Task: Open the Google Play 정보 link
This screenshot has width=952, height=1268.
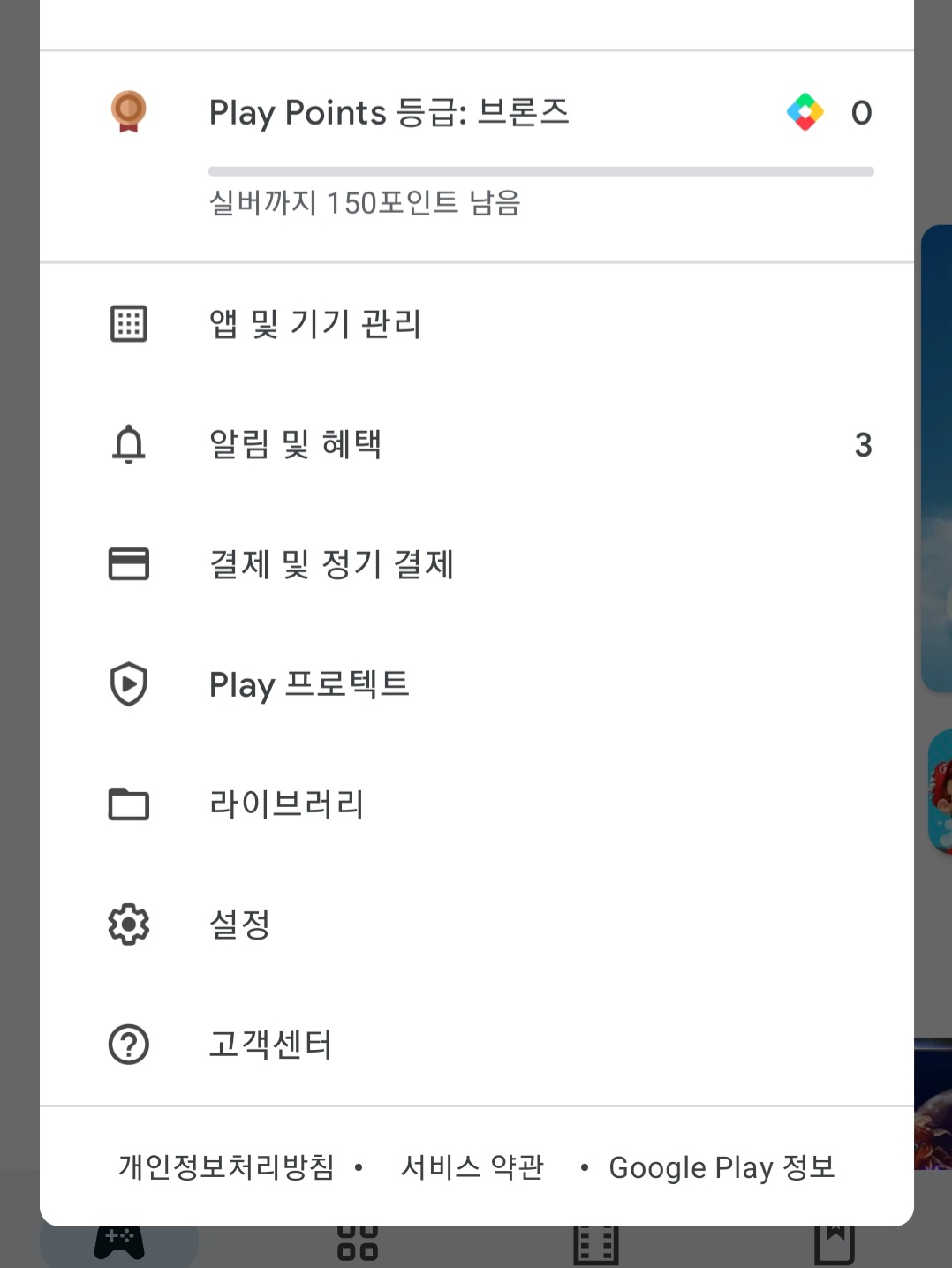Action: pyautogui.click(x=724, y=1166)
